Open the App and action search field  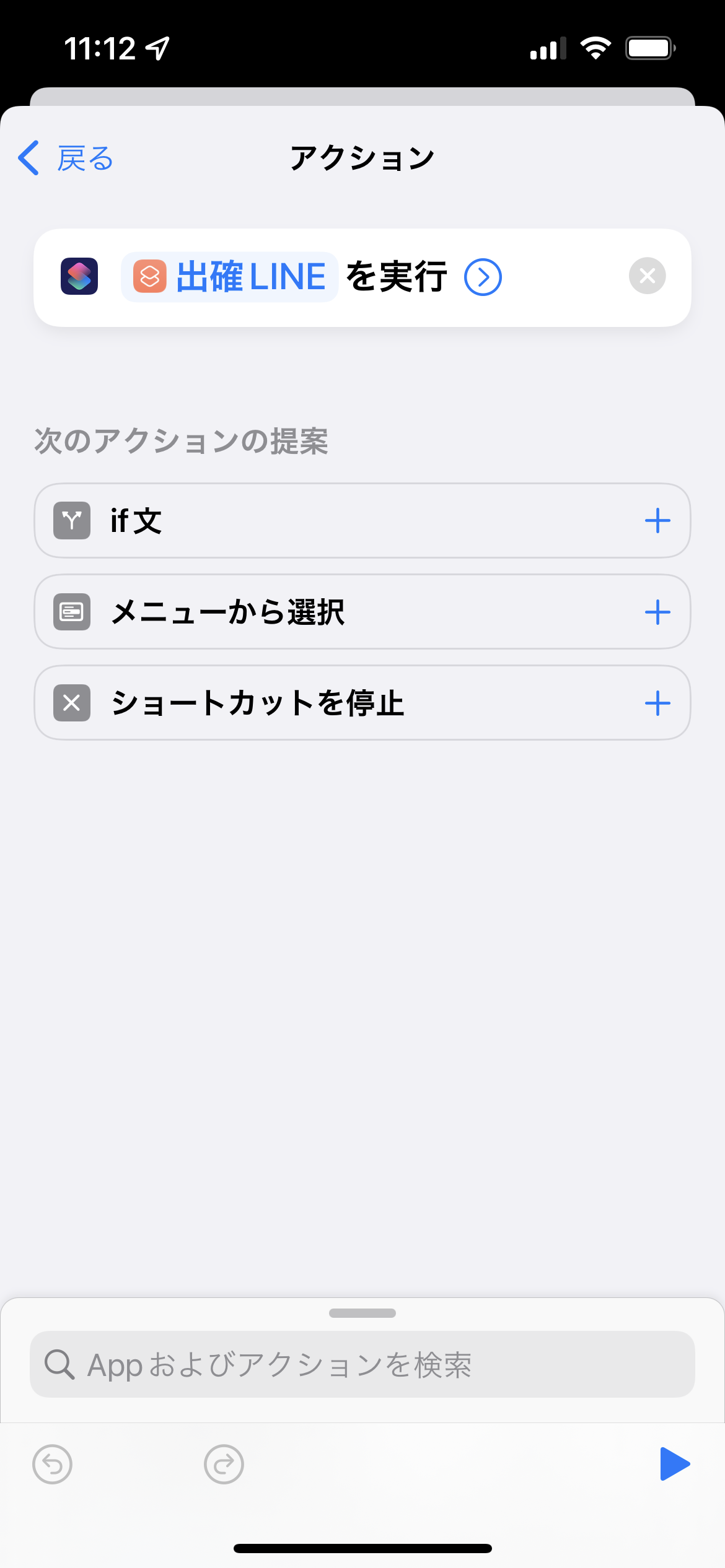(362, 1364)
